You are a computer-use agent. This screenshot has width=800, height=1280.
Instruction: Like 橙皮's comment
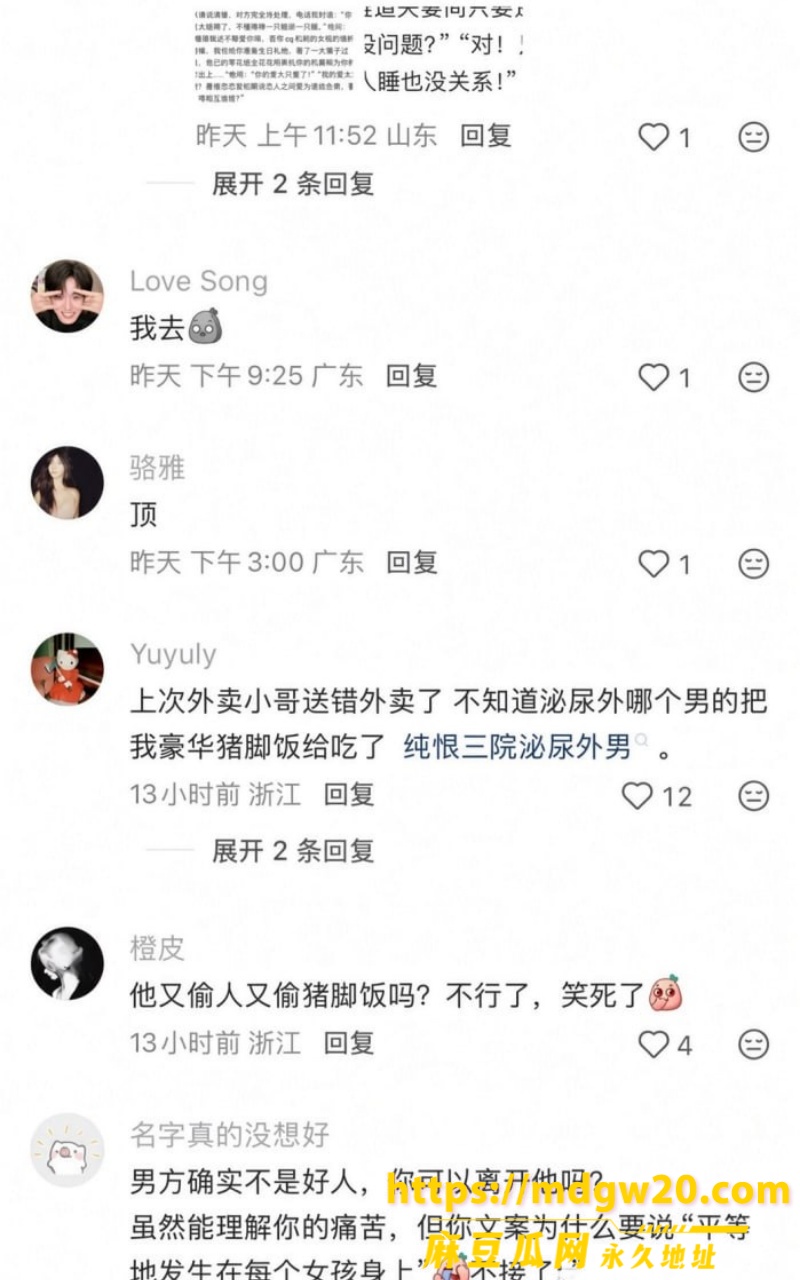654,1045
